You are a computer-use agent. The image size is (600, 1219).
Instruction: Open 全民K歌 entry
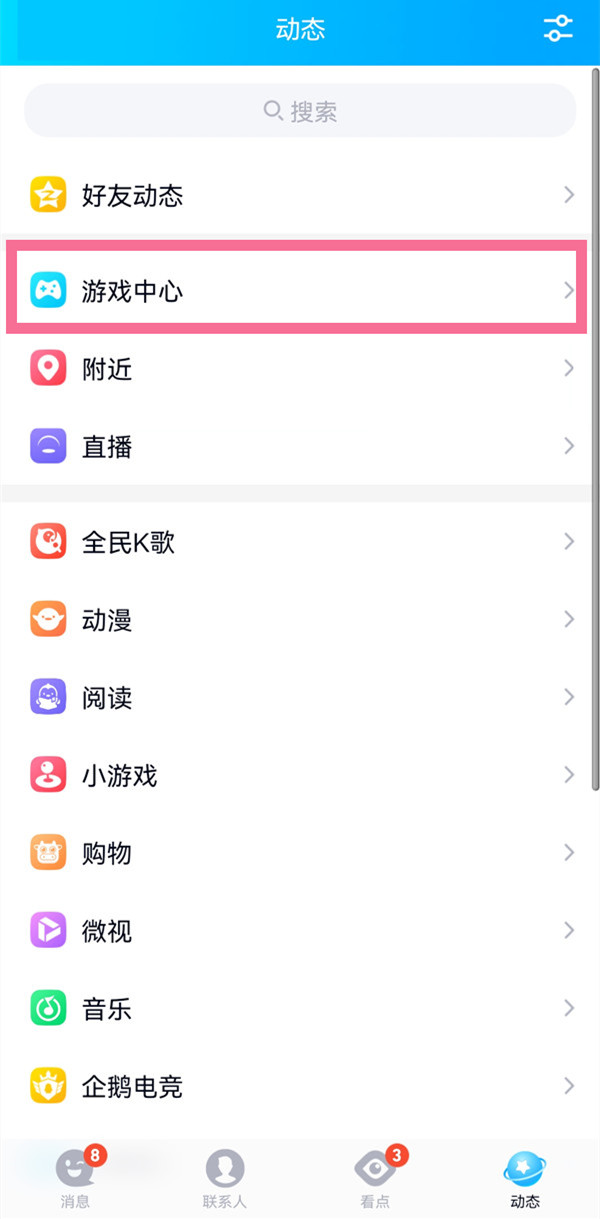[x=300, y=542]
